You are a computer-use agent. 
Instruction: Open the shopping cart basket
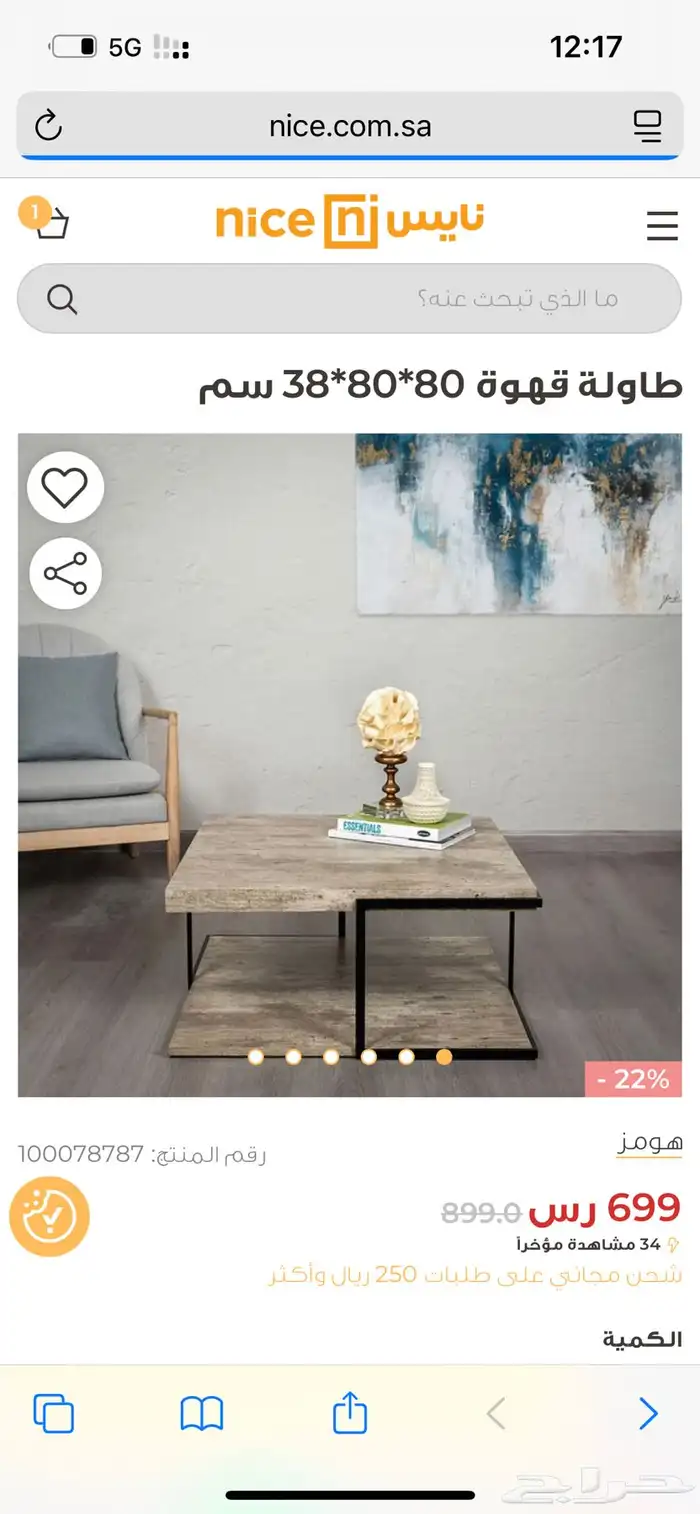(x=48, y=222)
